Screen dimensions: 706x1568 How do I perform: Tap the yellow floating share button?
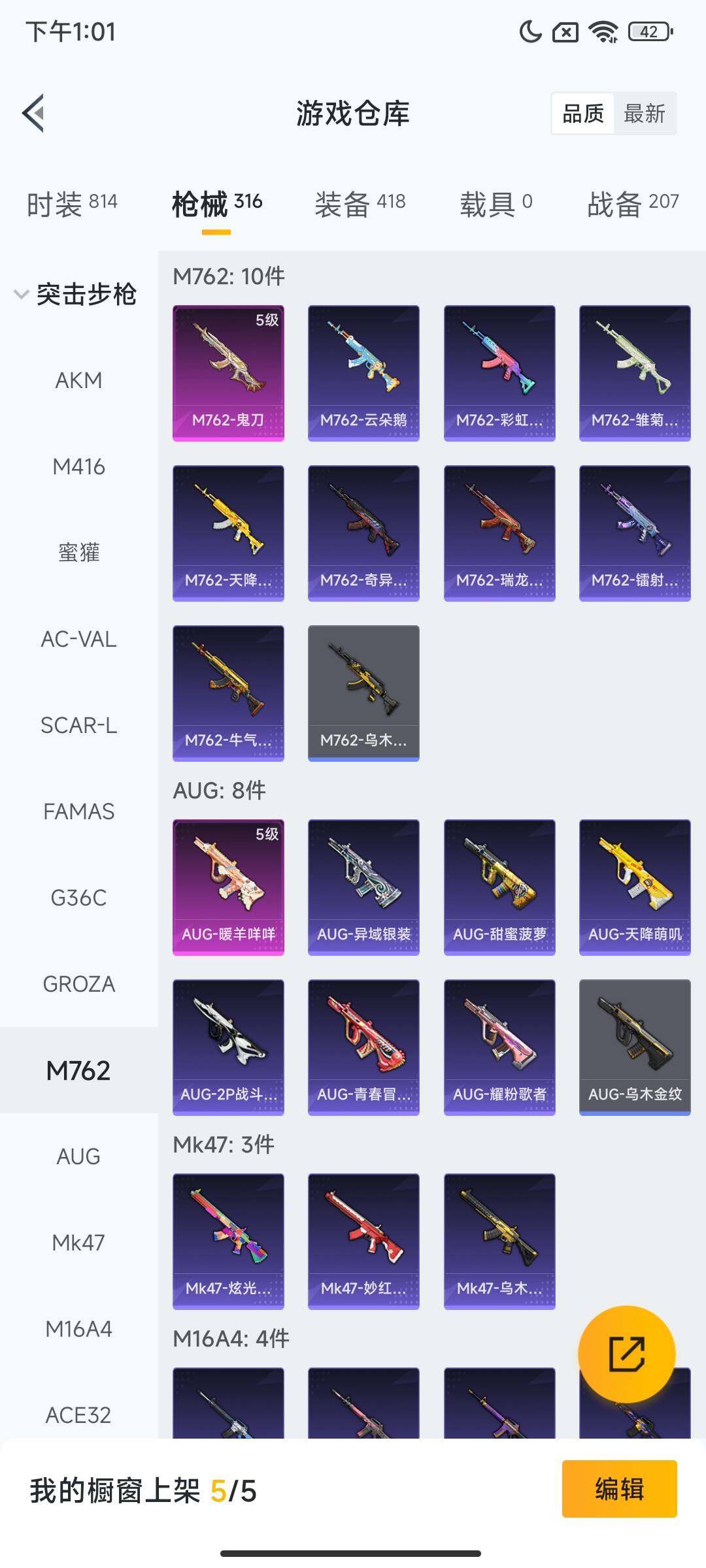[626, 1354]
